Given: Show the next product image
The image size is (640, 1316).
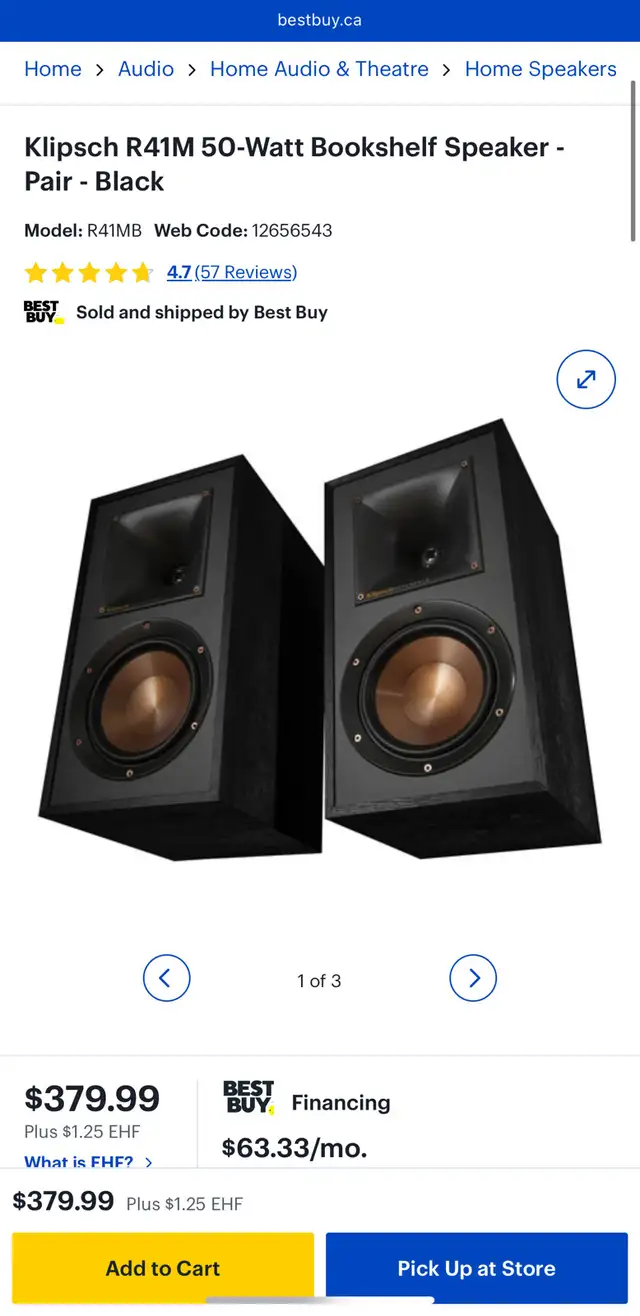Looking at the screenshot, I should 473,978.
